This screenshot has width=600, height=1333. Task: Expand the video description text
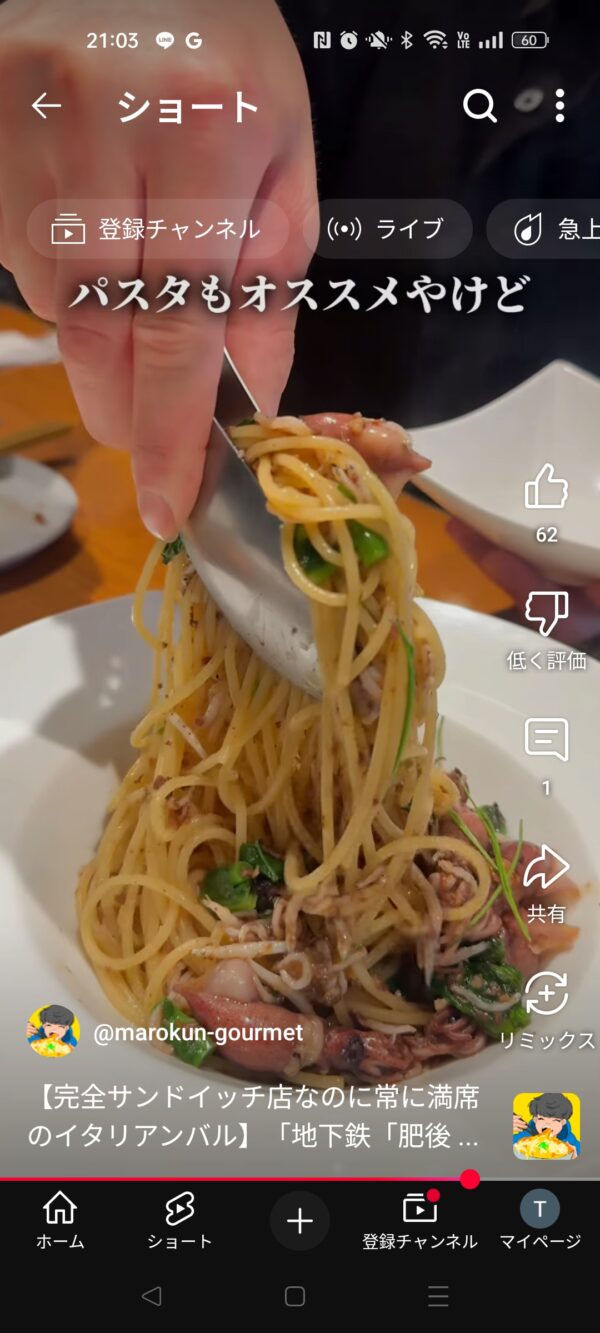(x=253, y=1117)
